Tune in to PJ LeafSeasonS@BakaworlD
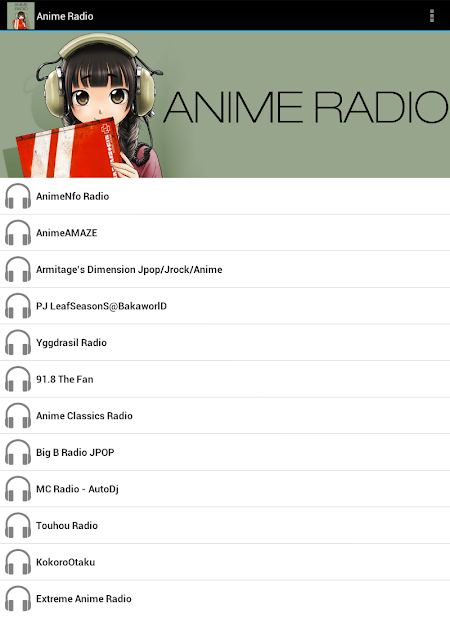The height and width of the screenshot is (640, 450). tap(225, 306)
